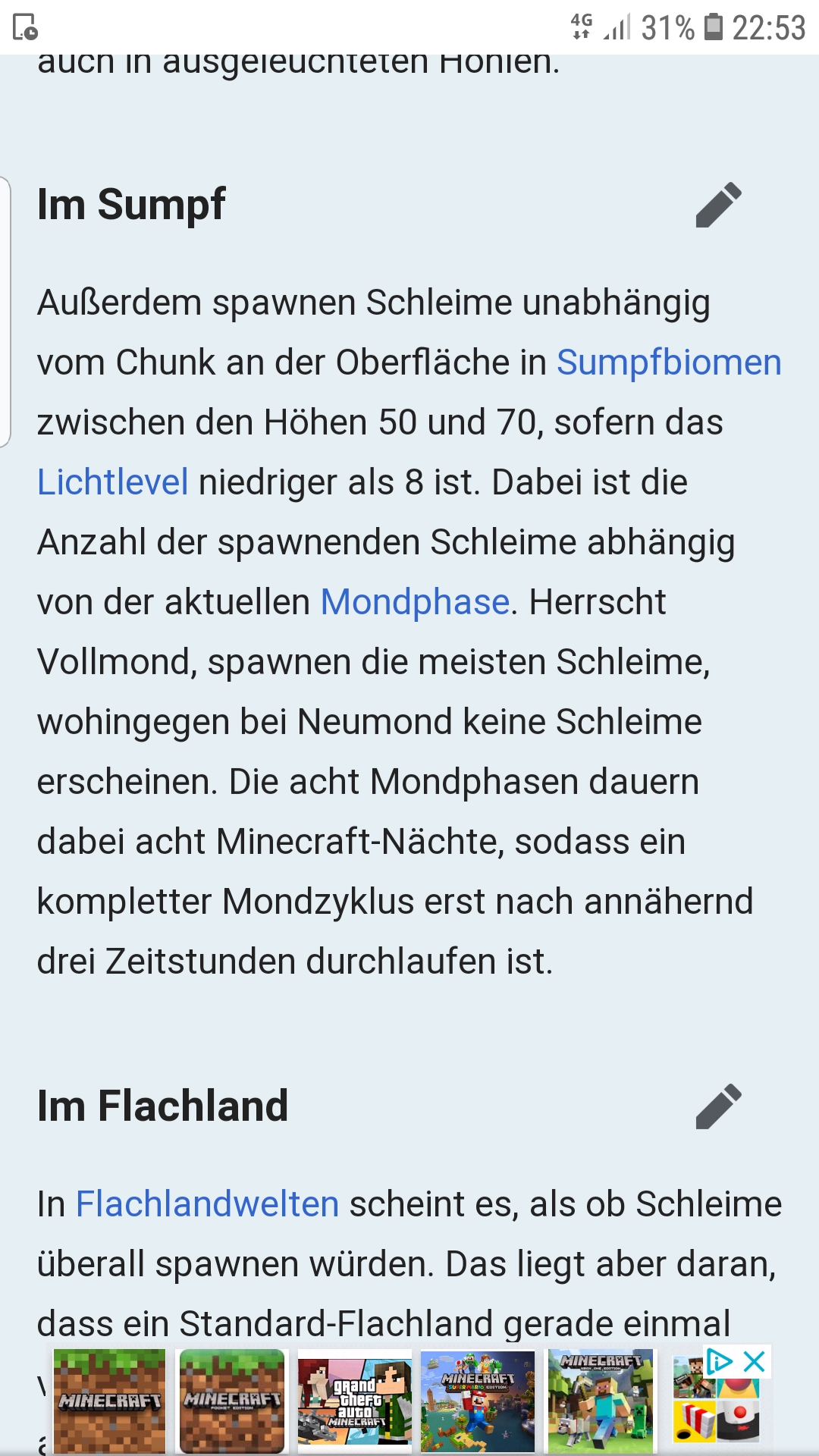
Task: Edit the Im Sumpf section
Action: point(718,205)
